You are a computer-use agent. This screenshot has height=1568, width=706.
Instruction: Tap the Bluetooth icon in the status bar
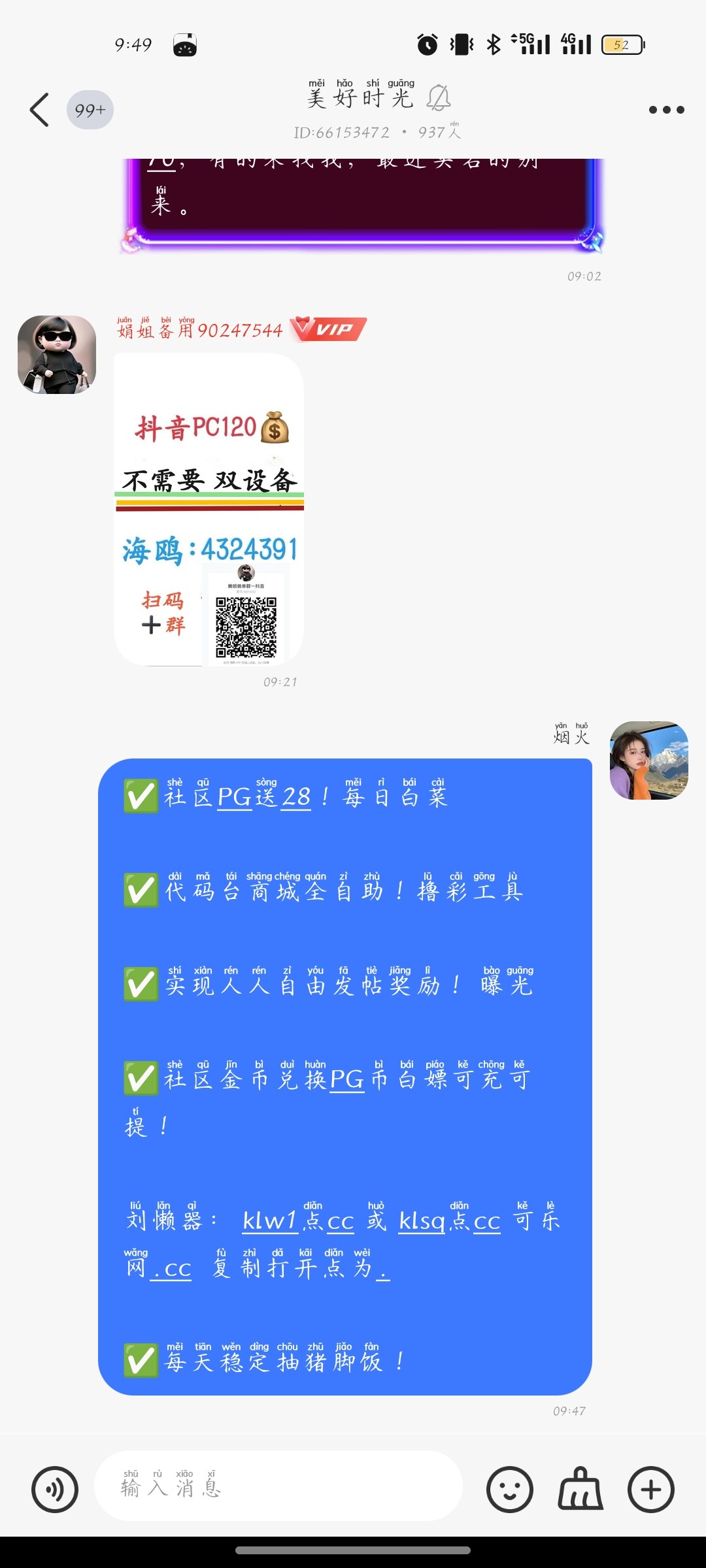[x=495, y=42]
